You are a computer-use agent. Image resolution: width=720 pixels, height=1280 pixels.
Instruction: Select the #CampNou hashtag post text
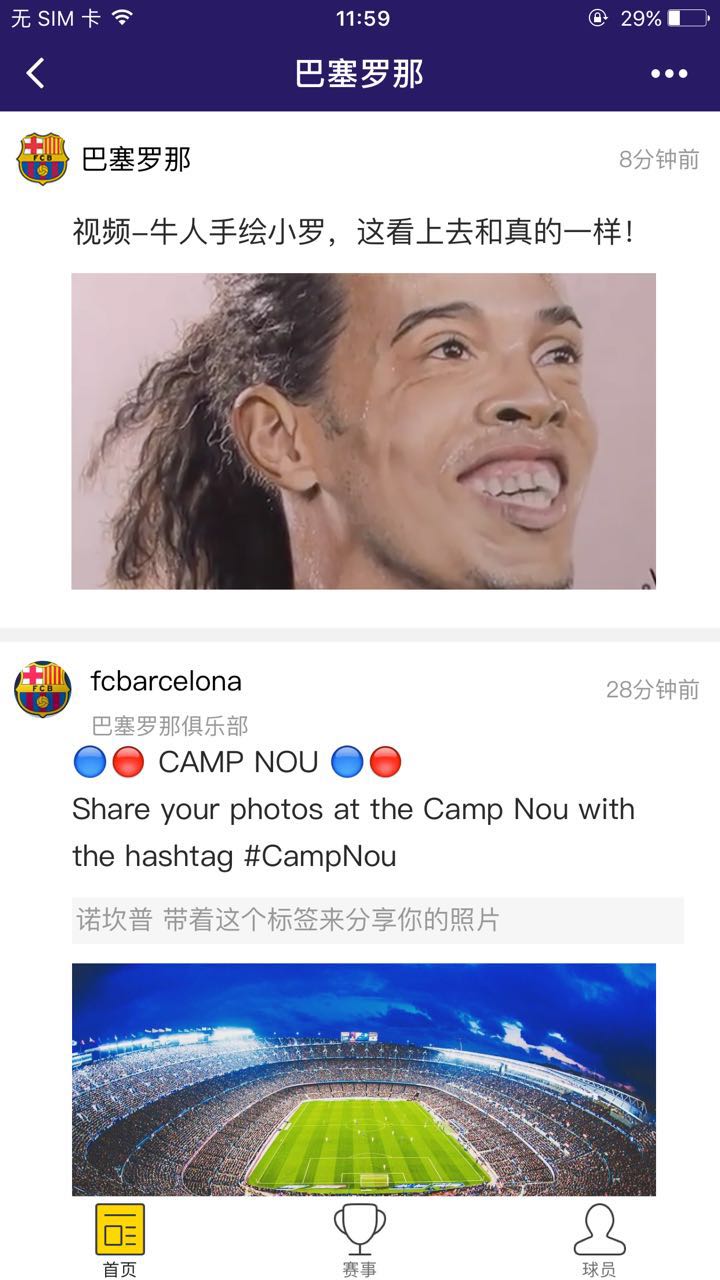353,832
